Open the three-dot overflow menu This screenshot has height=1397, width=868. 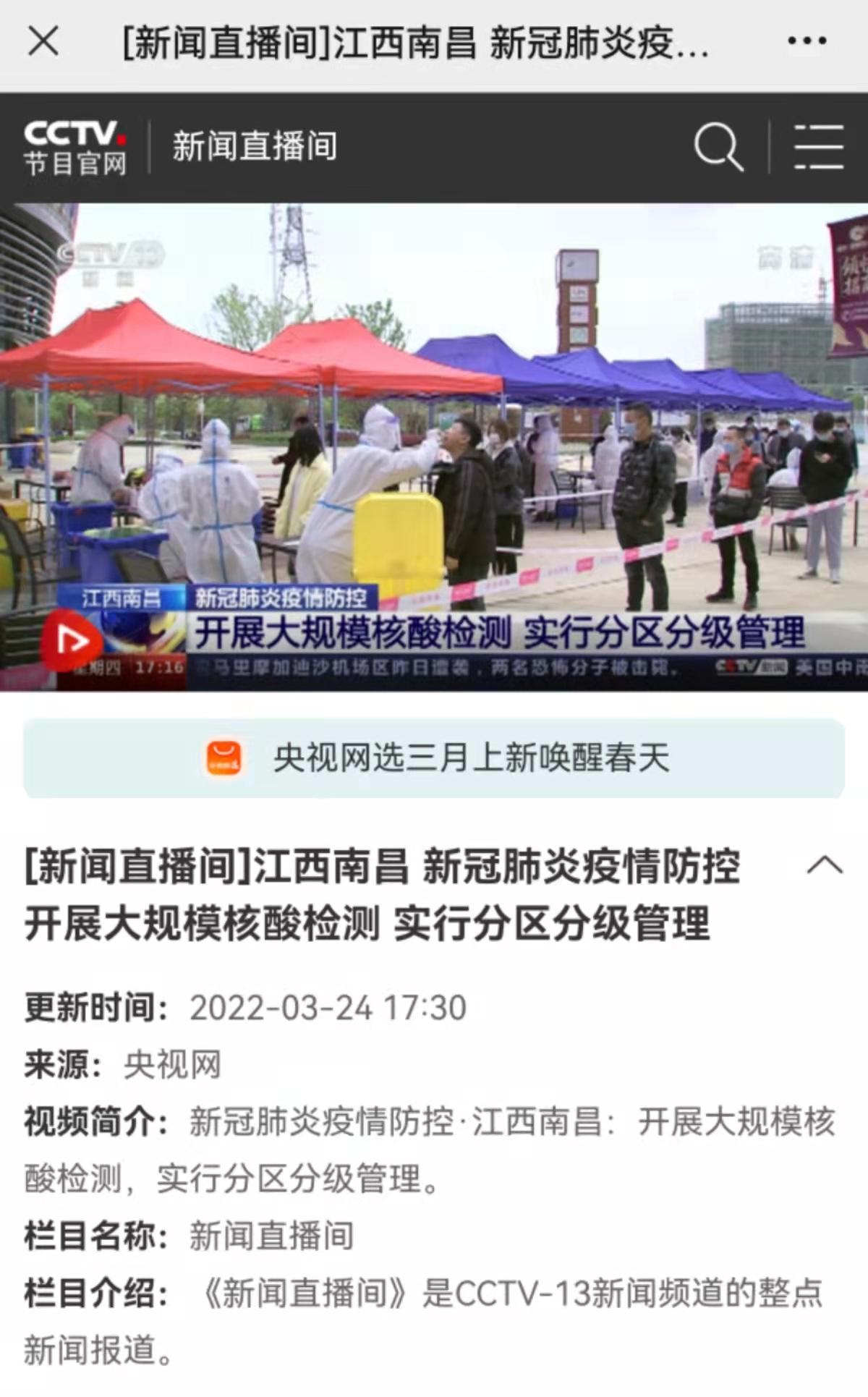tap(807, 41)
